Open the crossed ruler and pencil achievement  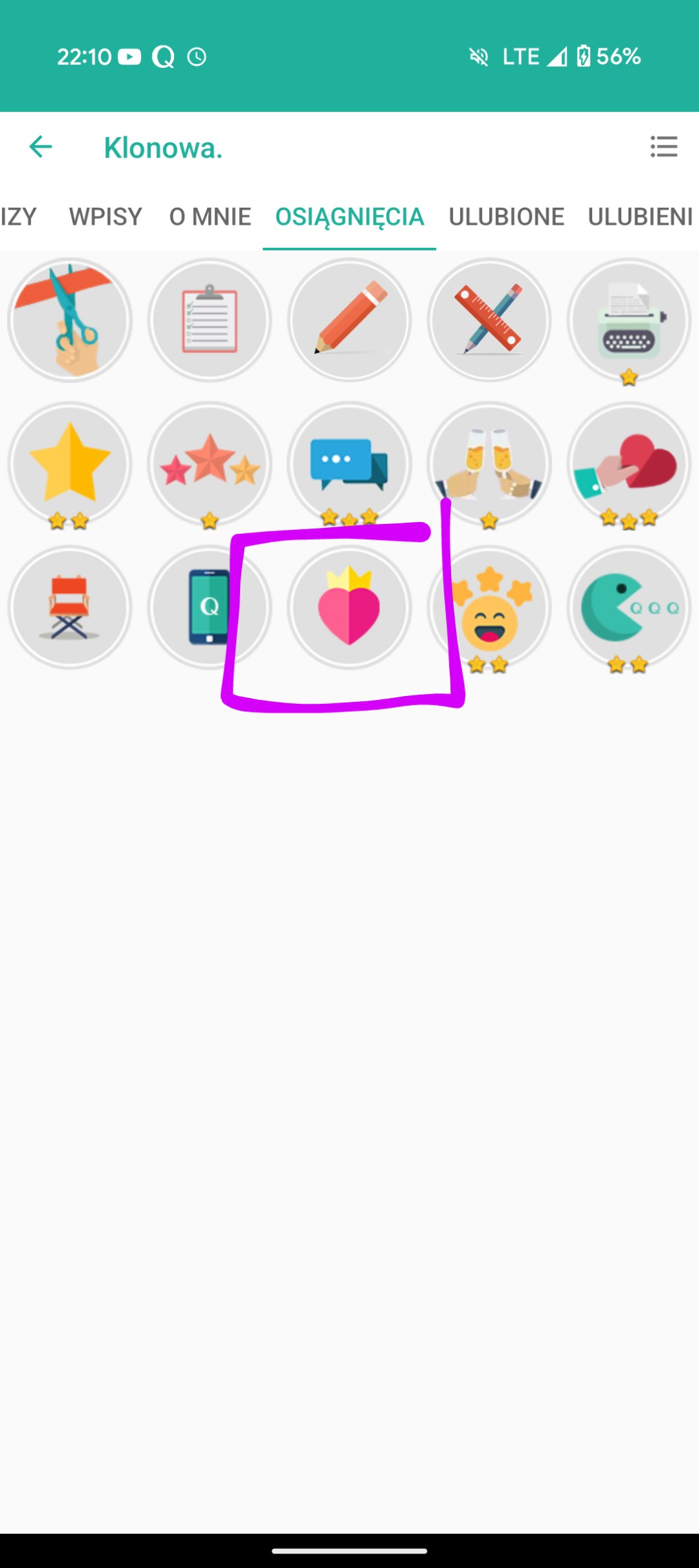489,320
